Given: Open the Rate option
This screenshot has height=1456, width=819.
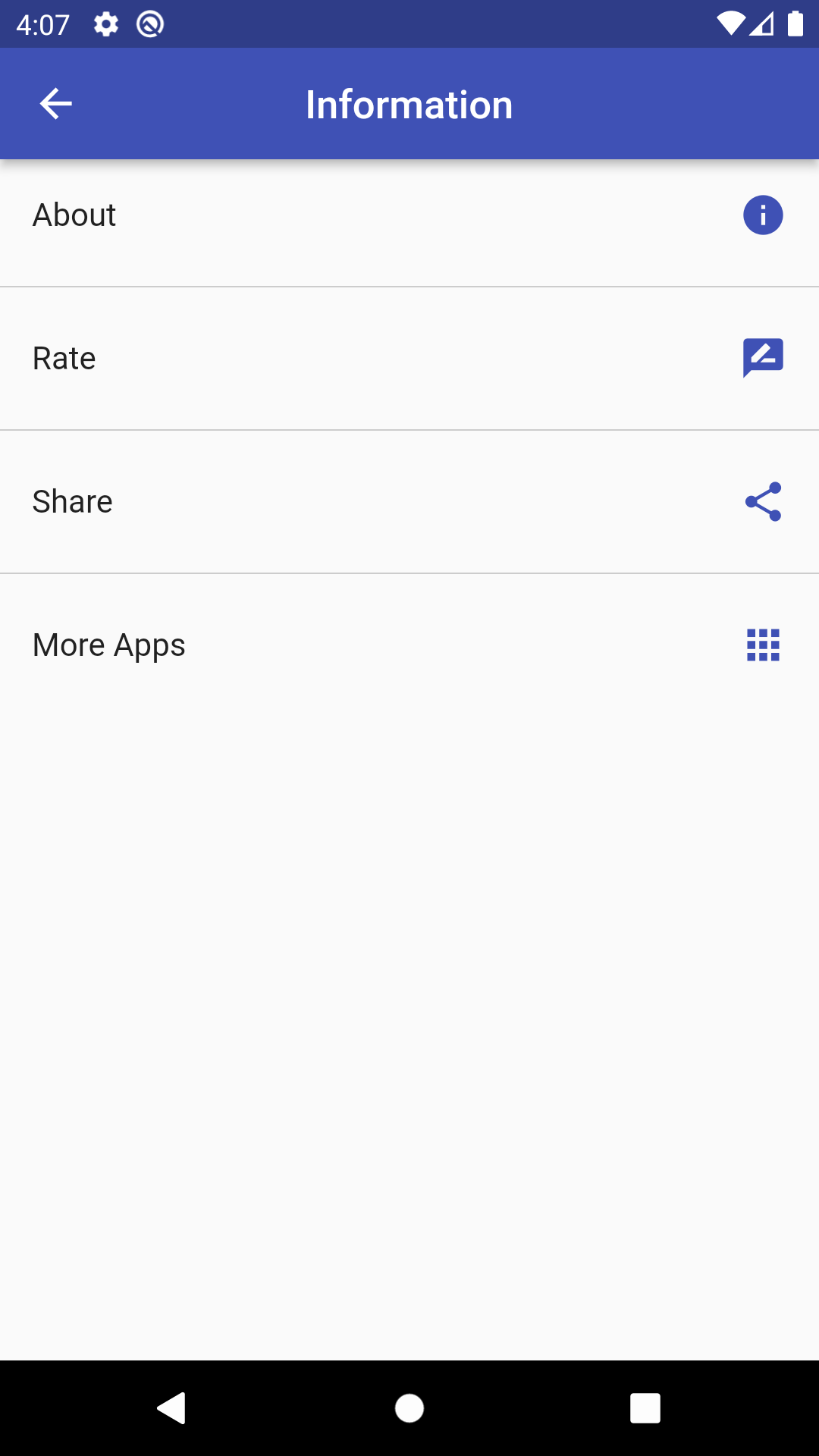Looking at the screenshot, I should pos(409,359).
